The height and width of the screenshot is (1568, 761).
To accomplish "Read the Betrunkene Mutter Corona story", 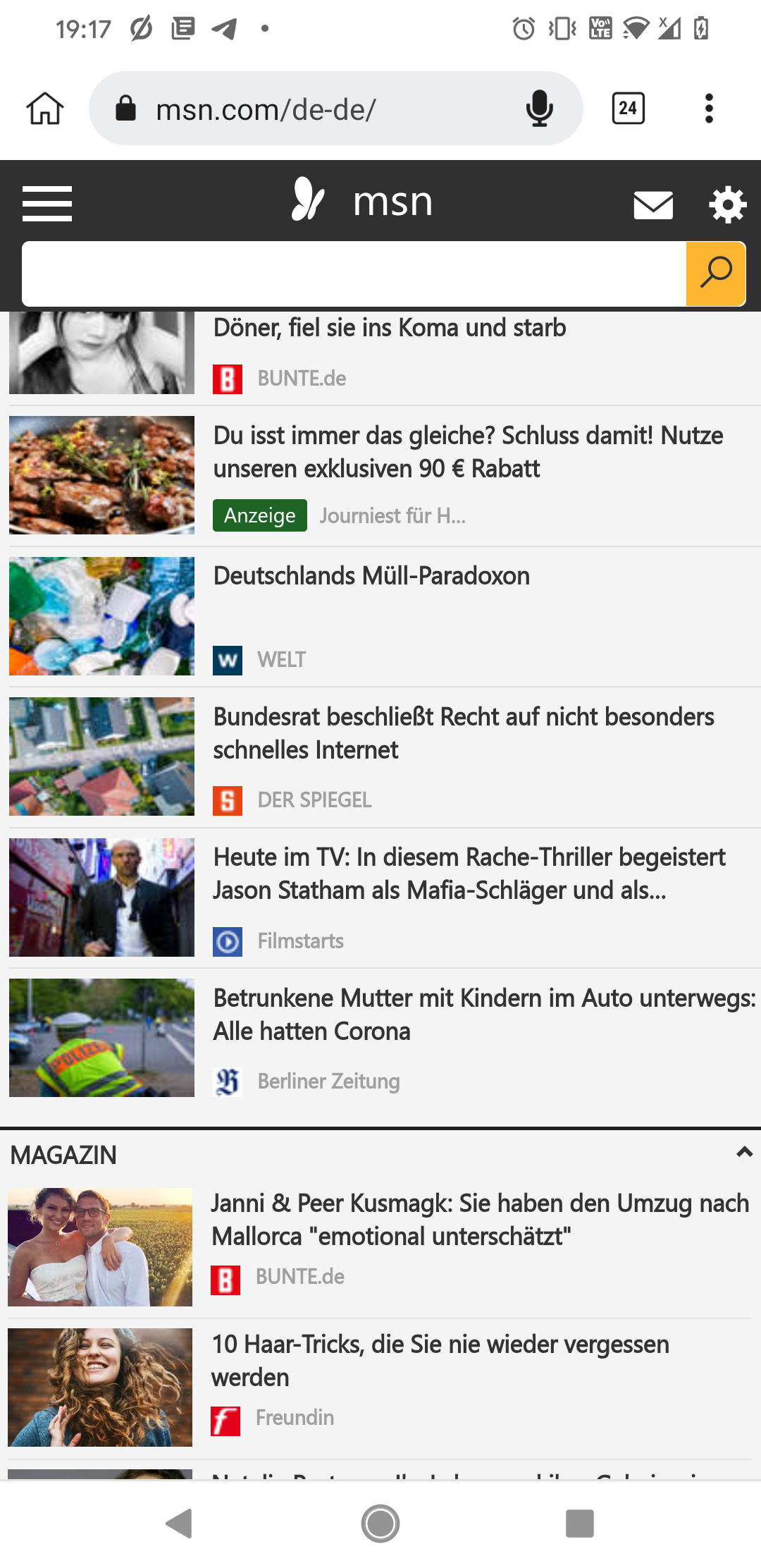I will [x=483, y=1015].
